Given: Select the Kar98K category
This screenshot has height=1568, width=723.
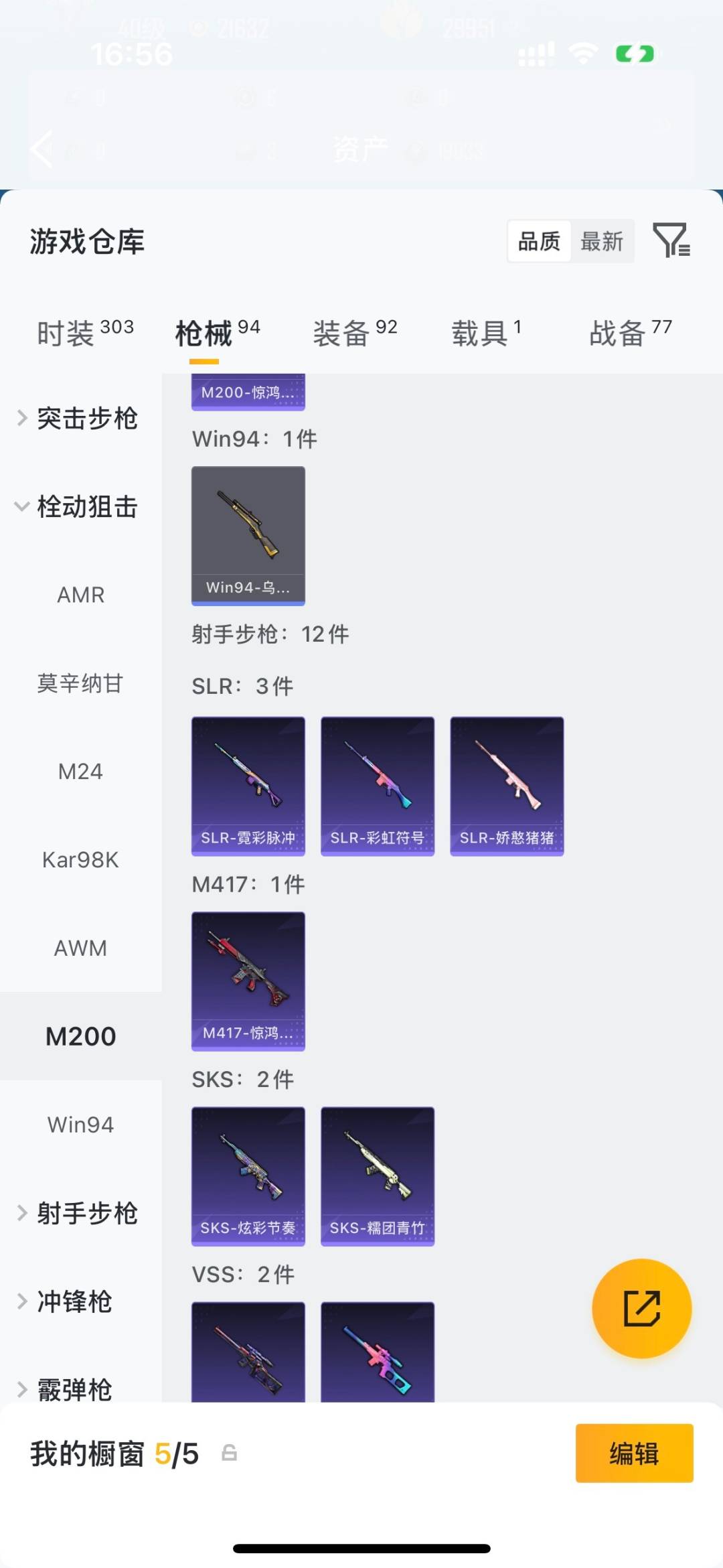Looking at the screenshot, I should tap(80, 859).
